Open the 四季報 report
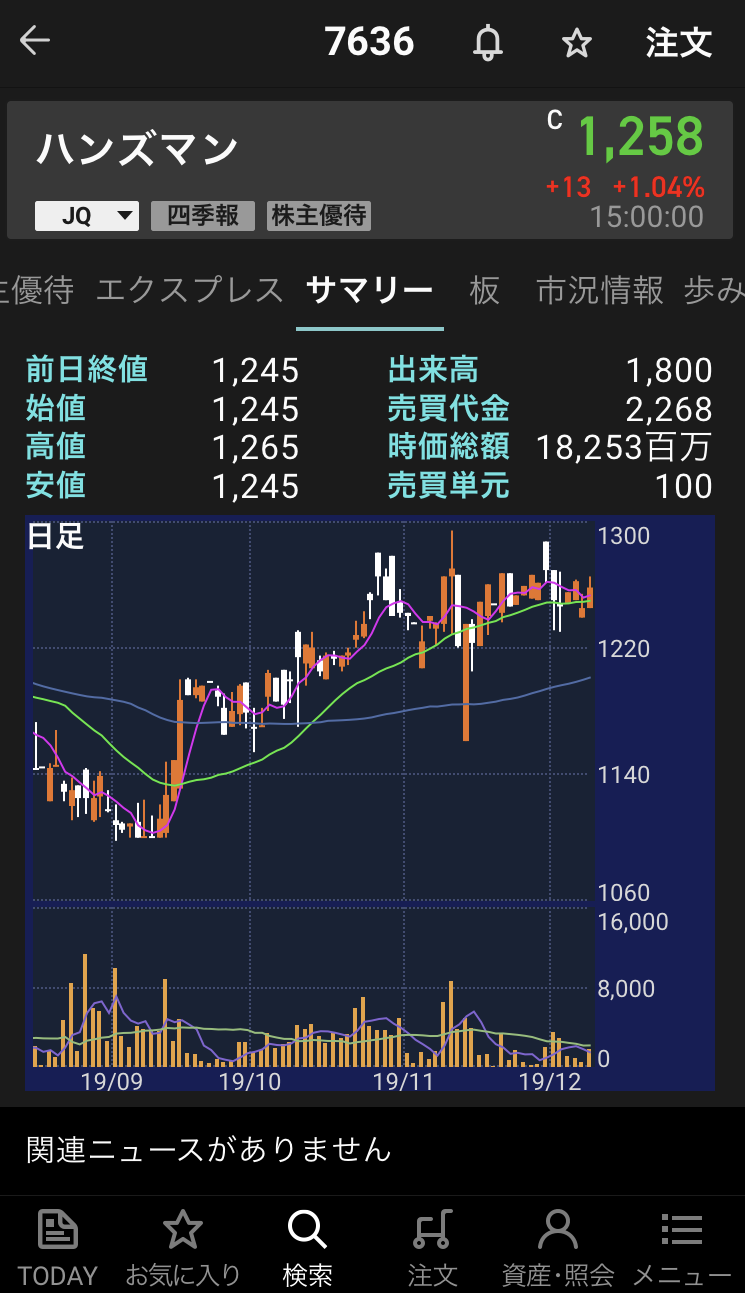745x1293 pixels. coord(203,216)
